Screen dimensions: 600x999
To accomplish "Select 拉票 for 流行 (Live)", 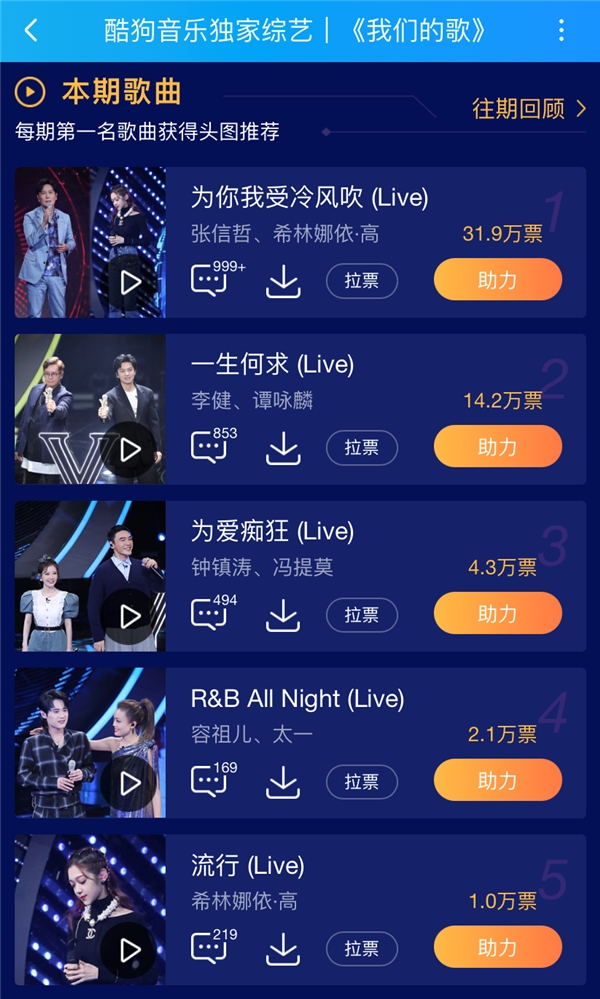I will (362, 948).
